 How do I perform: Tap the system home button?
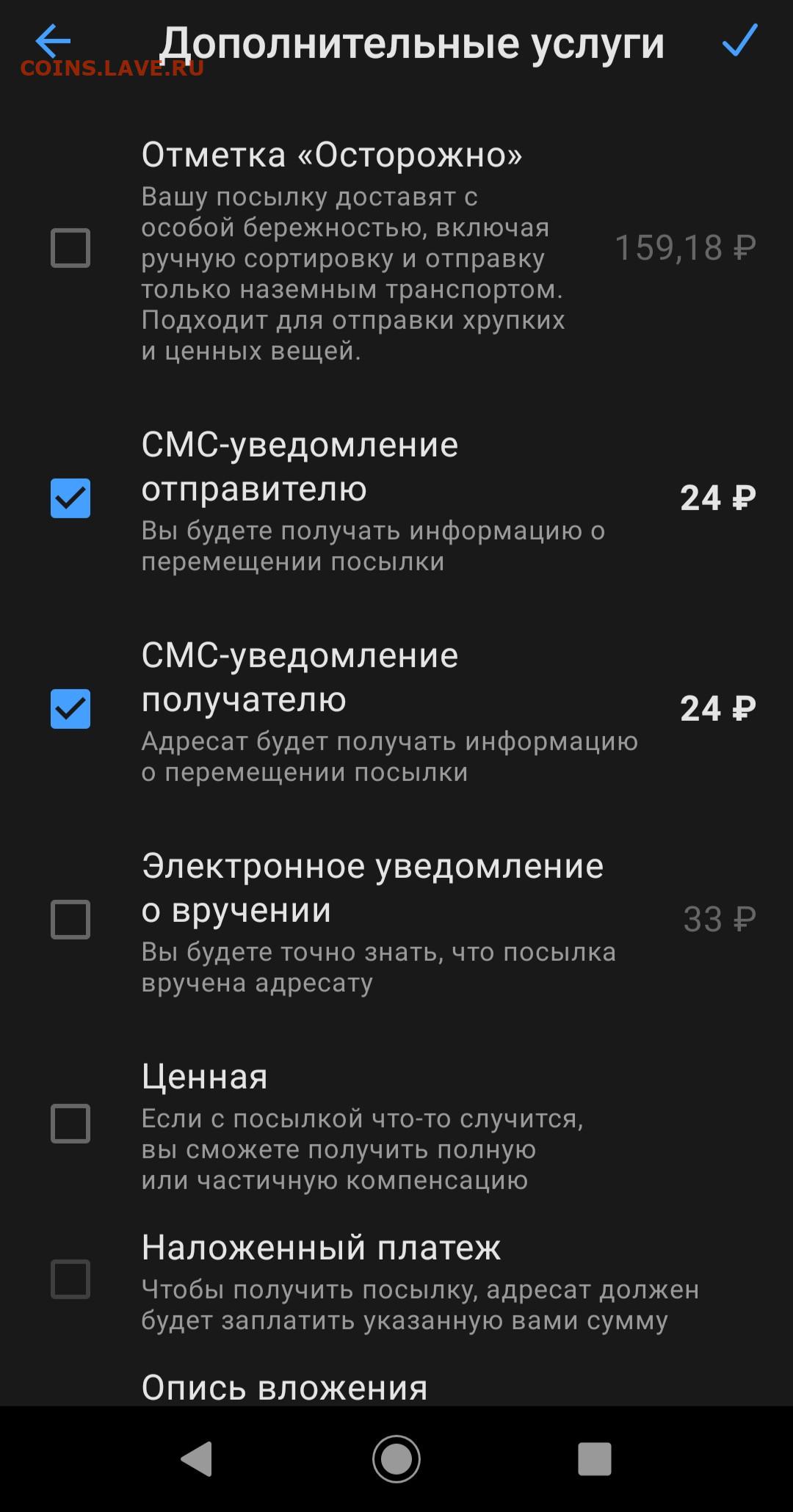pos(396,1458)
